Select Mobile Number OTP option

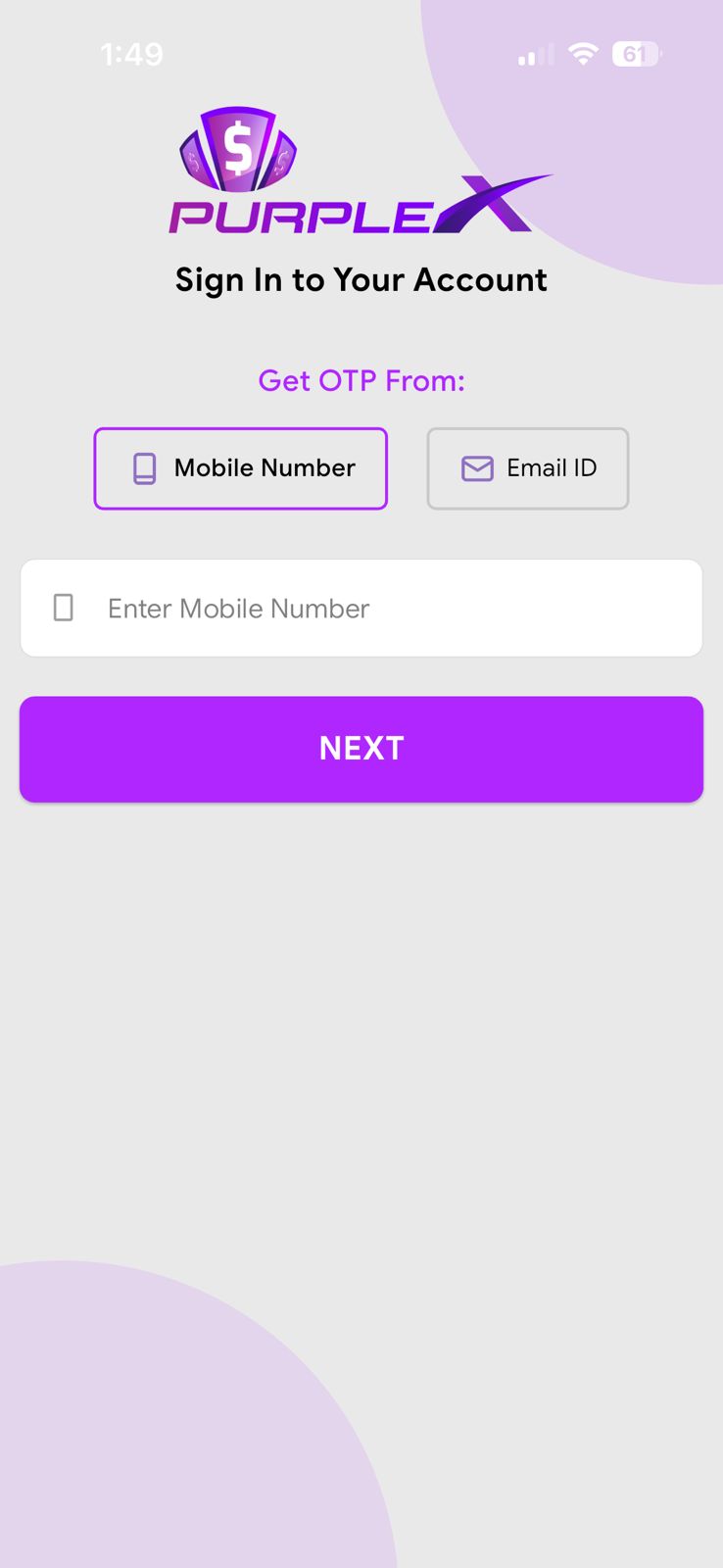[241, 468]
